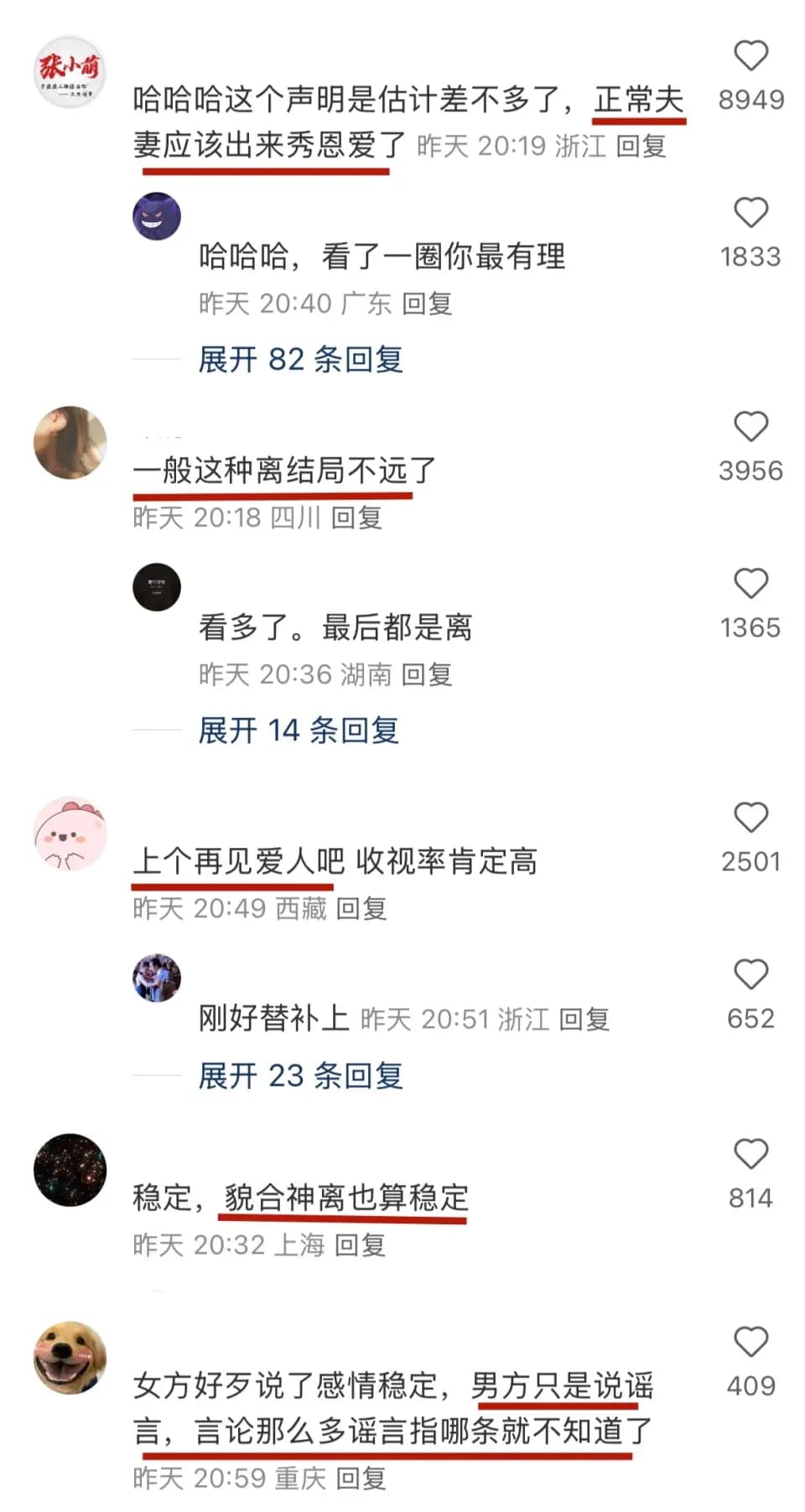Expand the 23 replies thread

tap(300, 1076)
